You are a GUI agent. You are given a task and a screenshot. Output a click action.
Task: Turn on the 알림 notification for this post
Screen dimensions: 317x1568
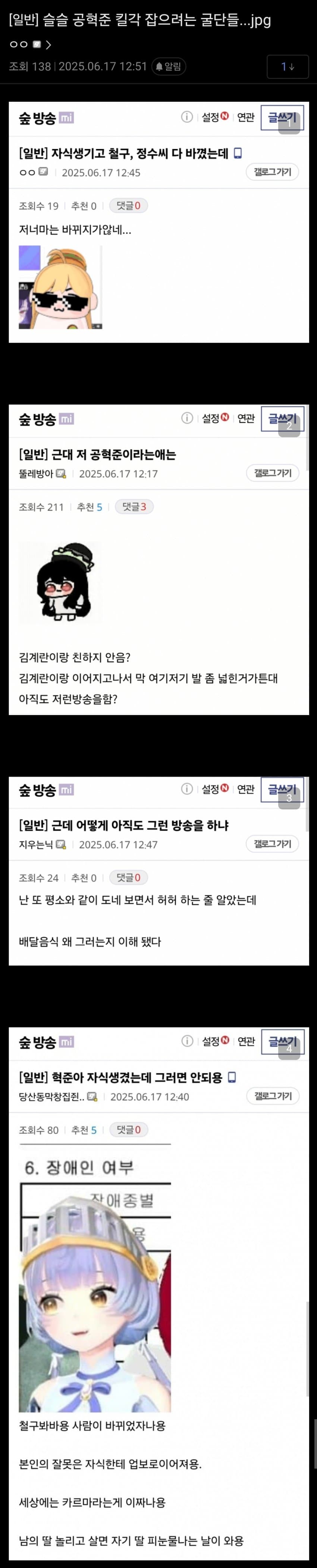(x=169, y=66)
